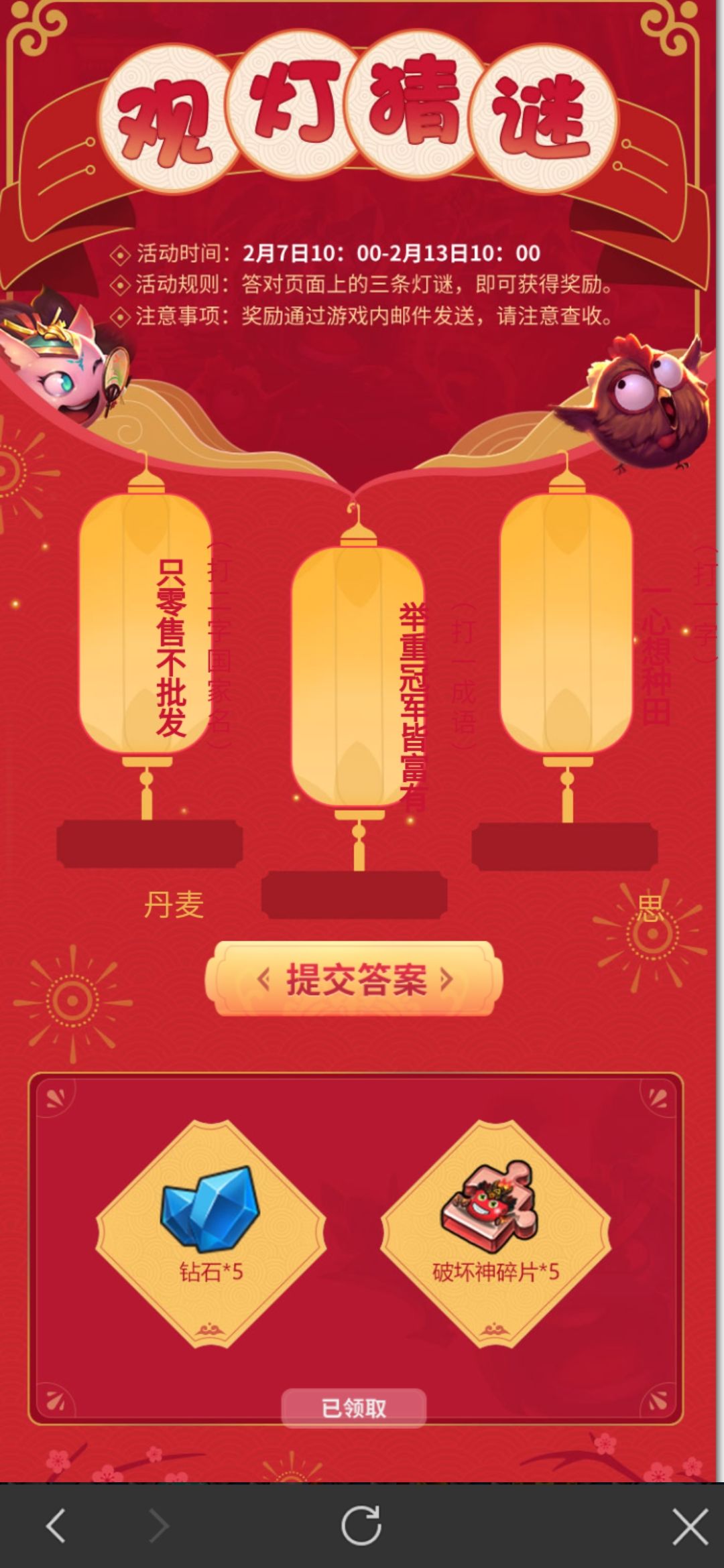Enter the idiom answer under the middle lantern
This screenshot has width=724, height=1568.
click(354, 895)
